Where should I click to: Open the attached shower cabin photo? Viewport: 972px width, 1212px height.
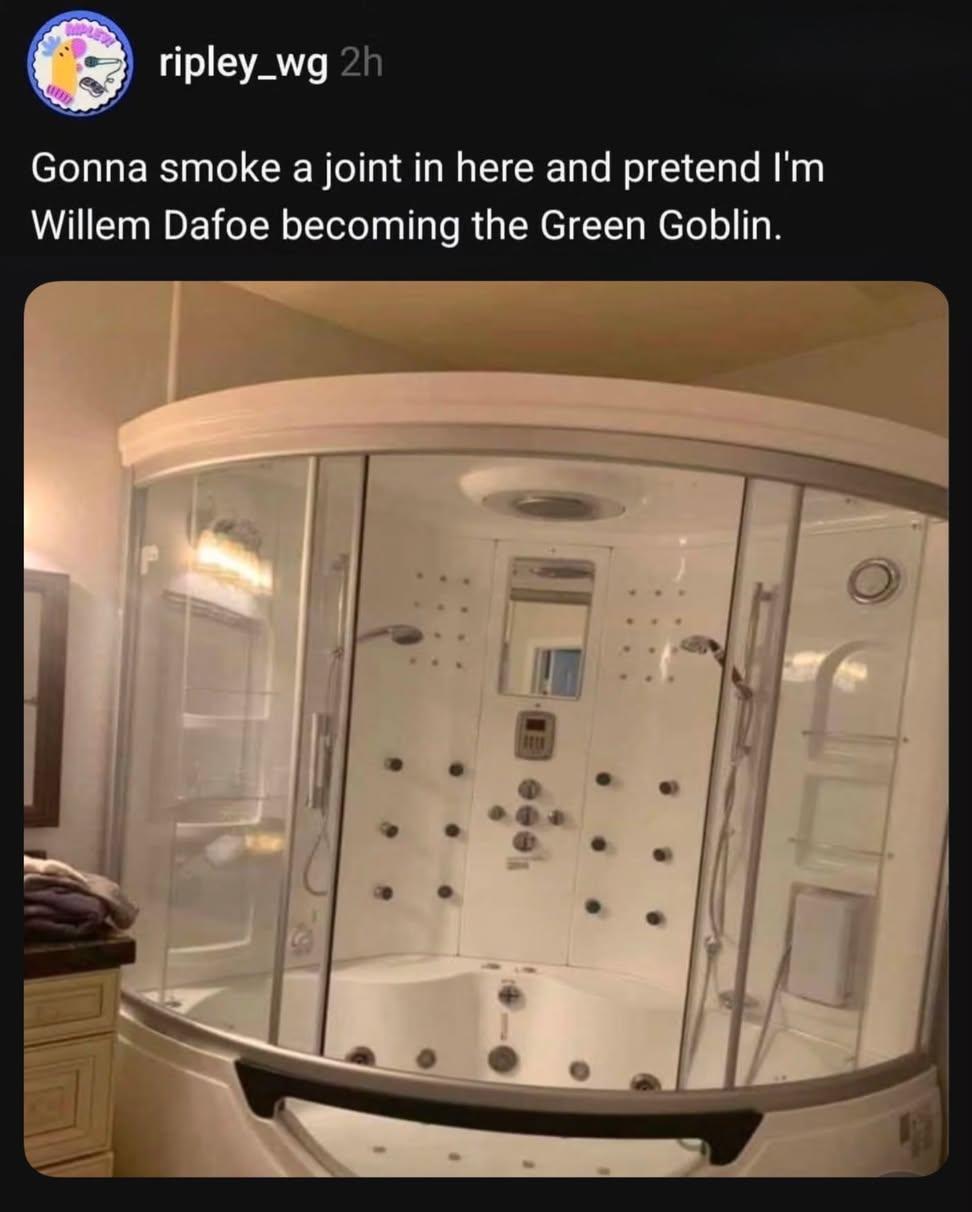coord(486,728)
